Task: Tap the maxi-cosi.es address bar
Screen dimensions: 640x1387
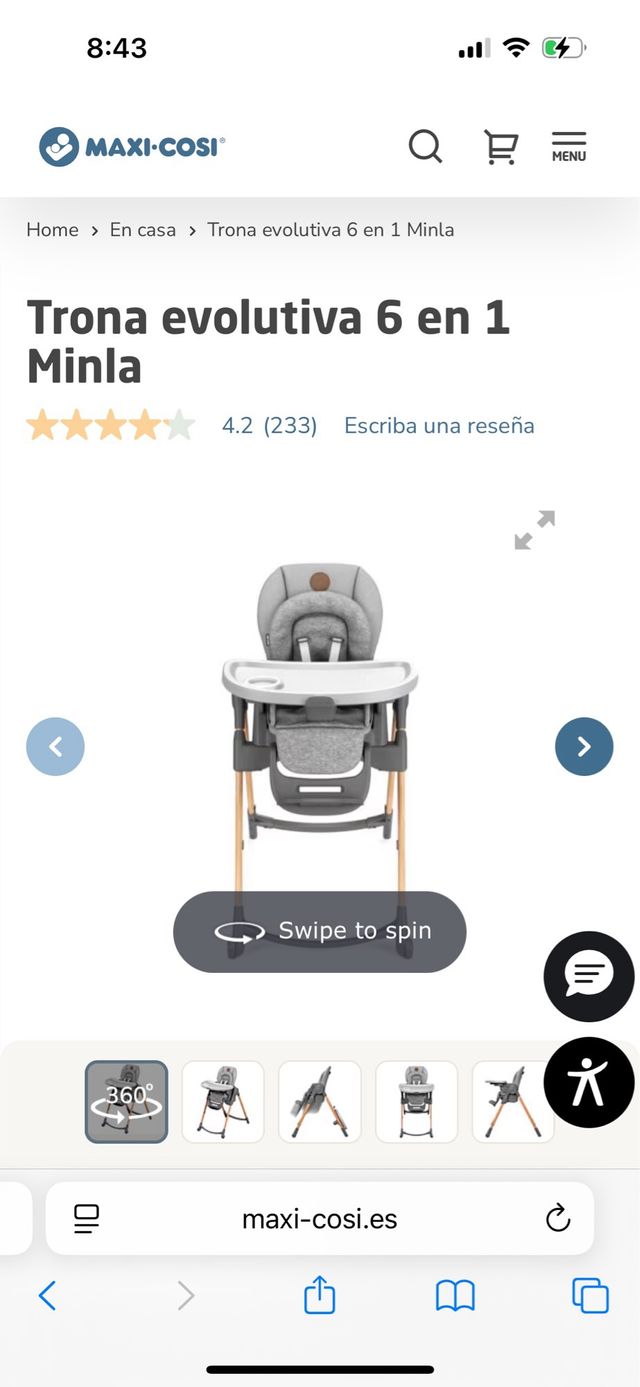Action: coord(319,1219)
